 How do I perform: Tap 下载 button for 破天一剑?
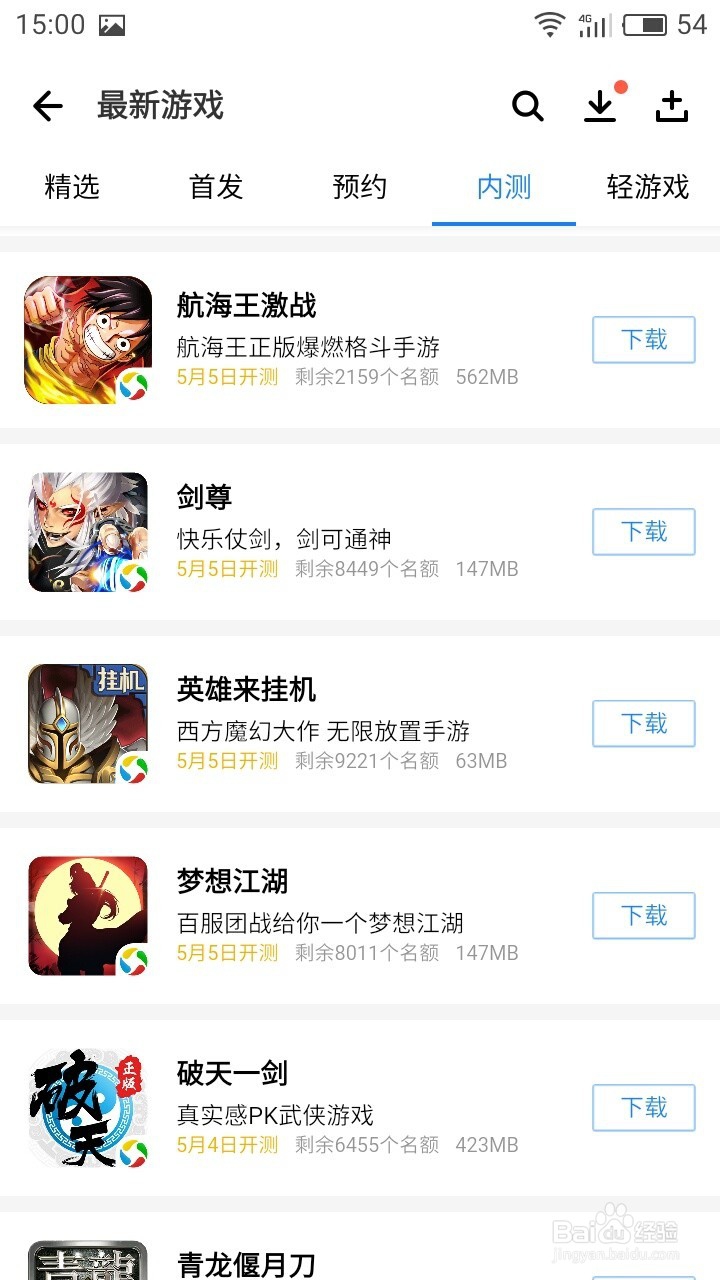643,1107
